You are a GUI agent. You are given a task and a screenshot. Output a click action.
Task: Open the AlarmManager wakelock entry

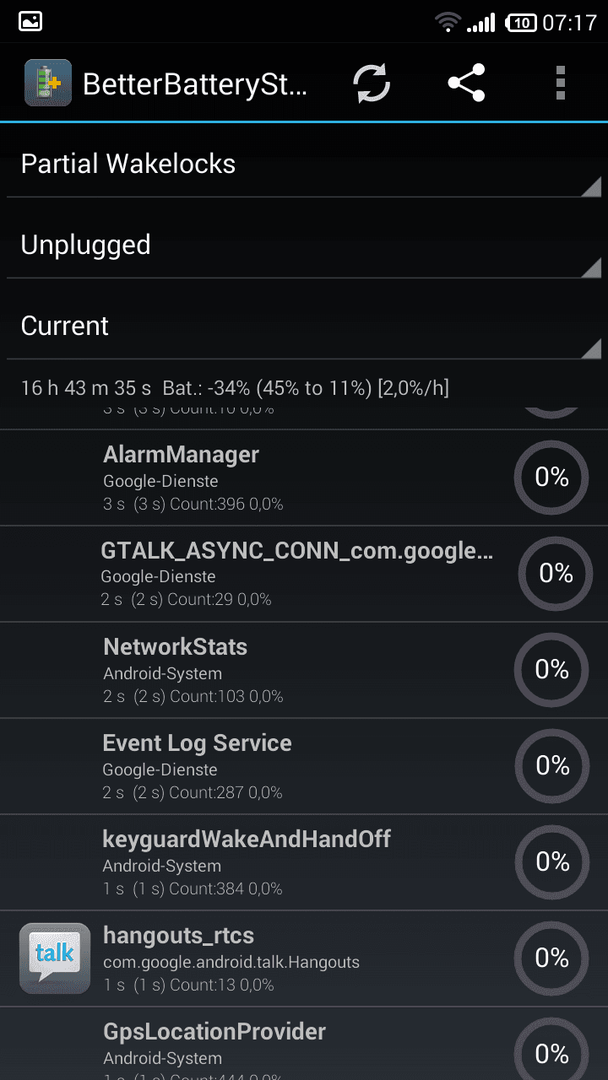click(304, 478)
